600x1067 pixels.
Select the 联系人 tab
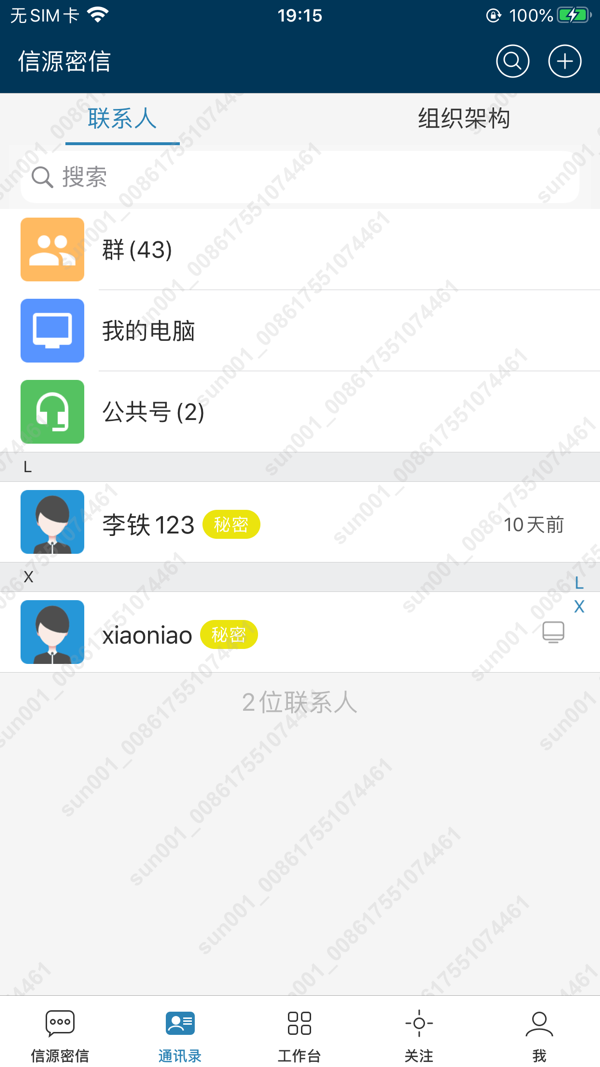click(x=122, y=119)
